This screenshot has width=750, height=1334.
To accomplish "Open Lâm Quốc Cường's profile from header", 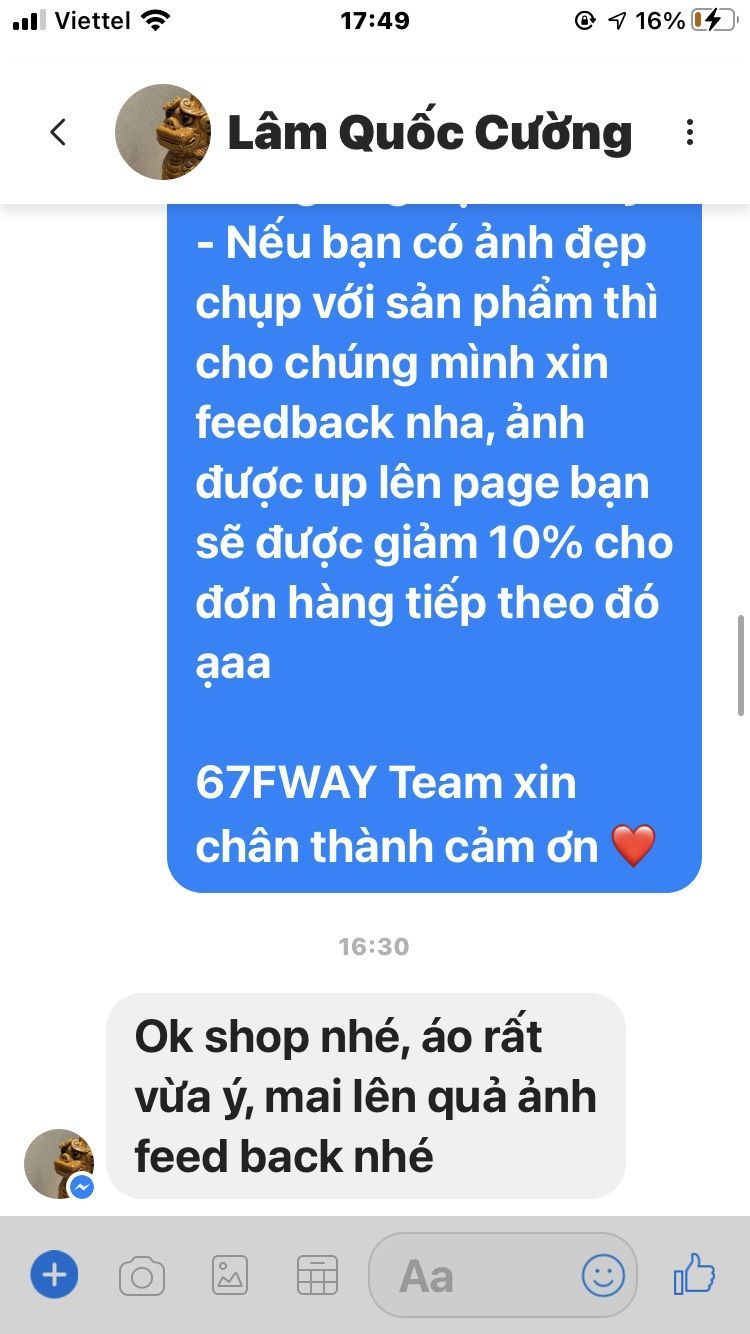I will [x=430, y=133].
